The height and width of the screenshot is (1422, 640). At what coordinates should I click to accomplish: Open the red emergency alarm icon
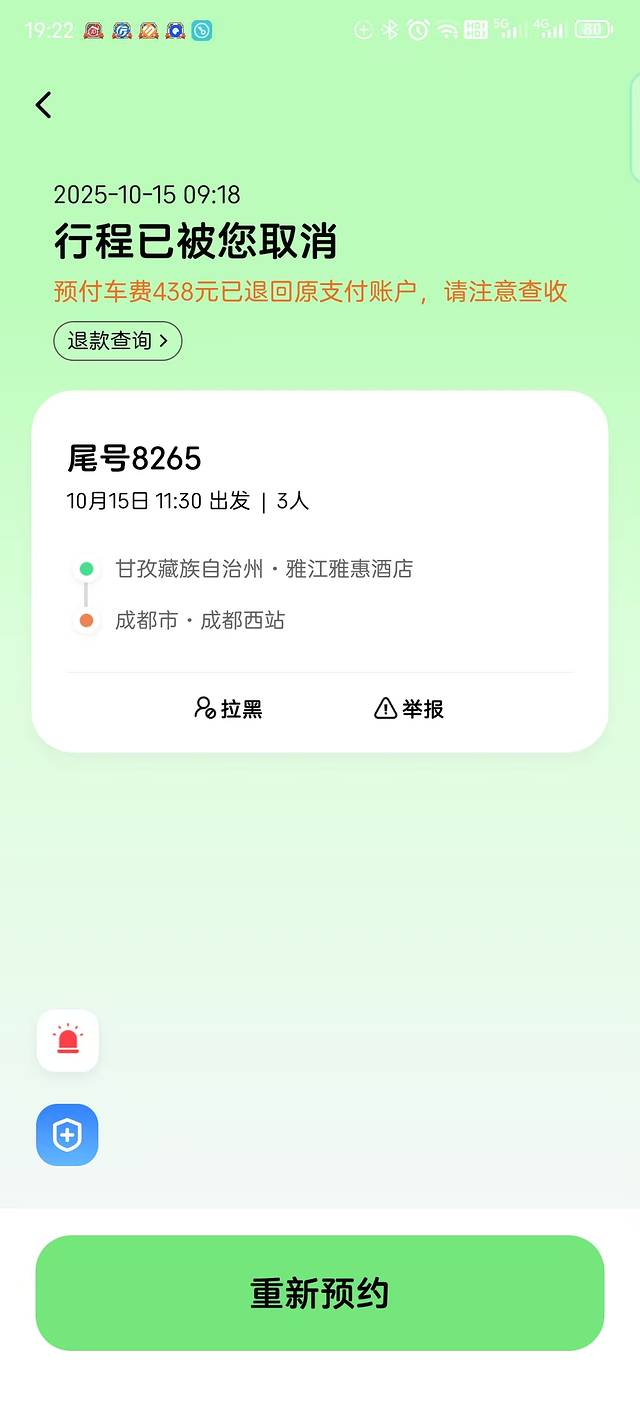68,1041
